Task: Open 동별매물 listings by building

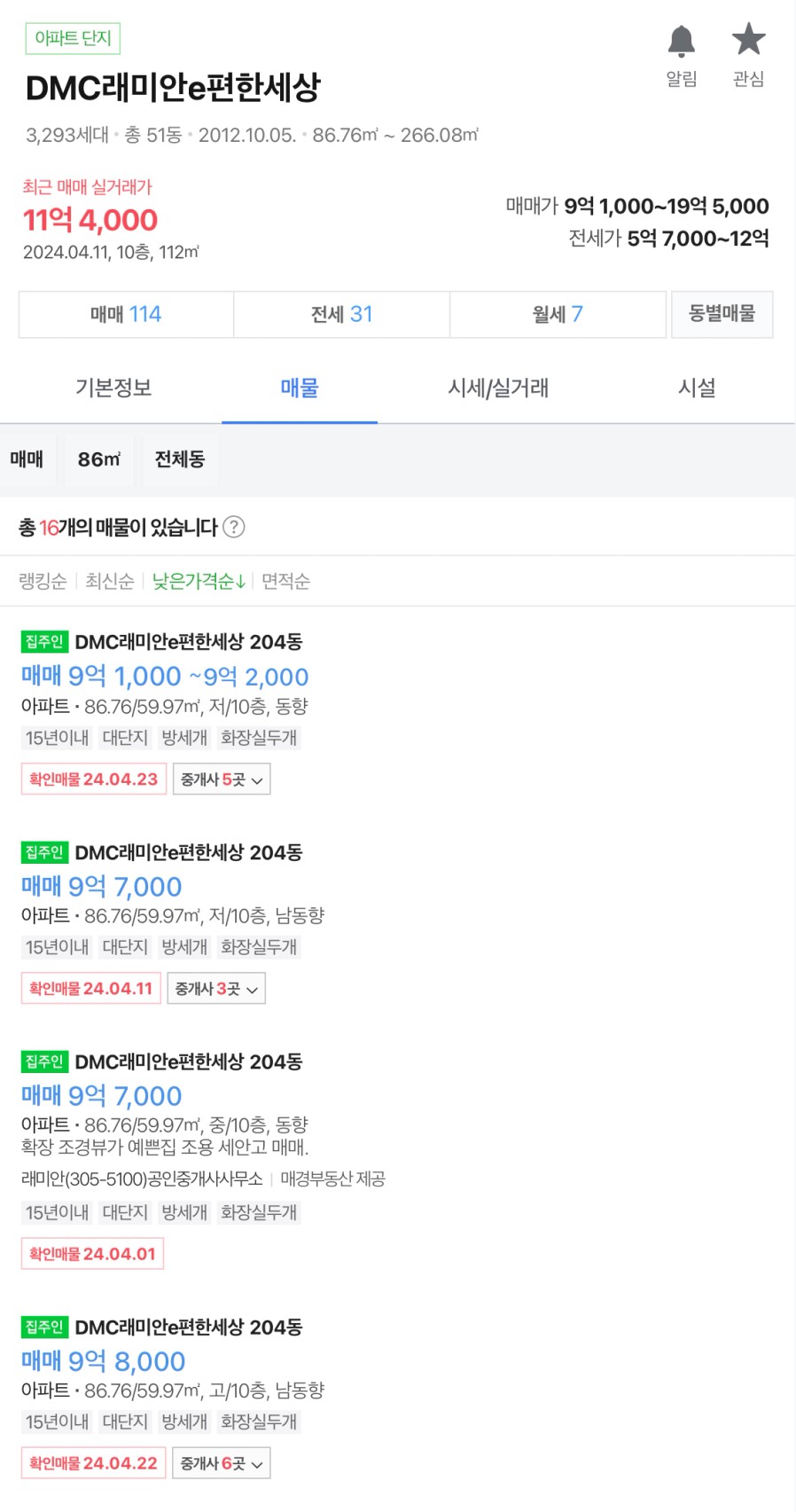Action: click(x=722, y=314)
